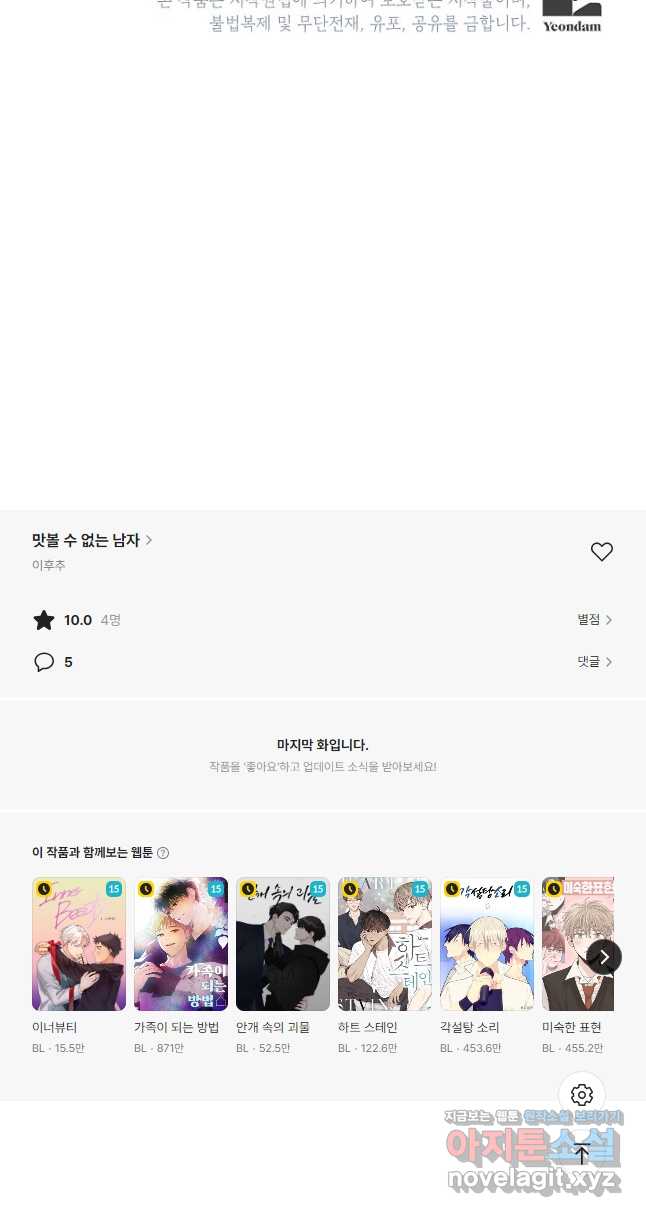Image resolution: width=646 pixels, height=1217 pixels.
Task: Open viewer settings with the gear icon
Action: point(582,1095)
